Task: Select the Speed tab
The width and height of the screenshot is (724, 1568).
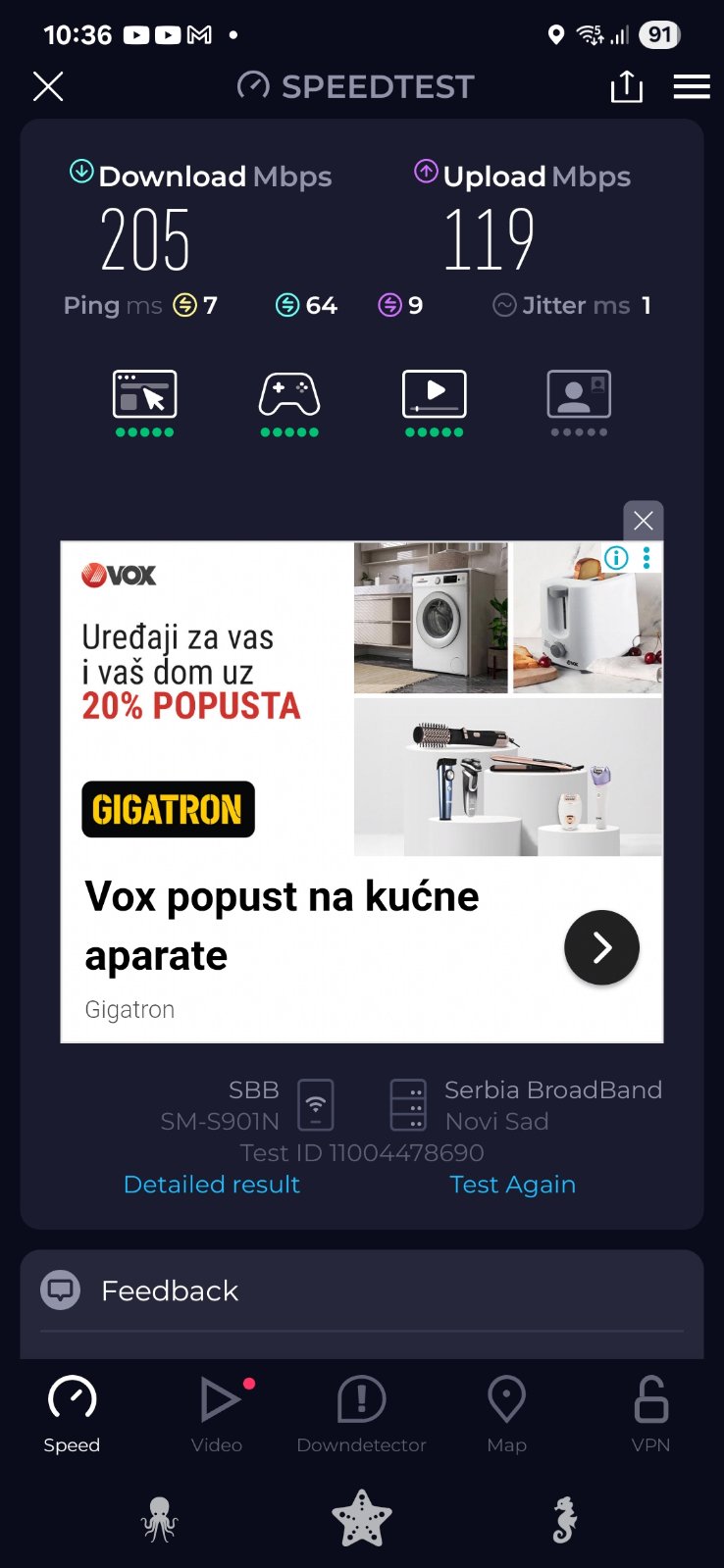Action: point(72,1413)
